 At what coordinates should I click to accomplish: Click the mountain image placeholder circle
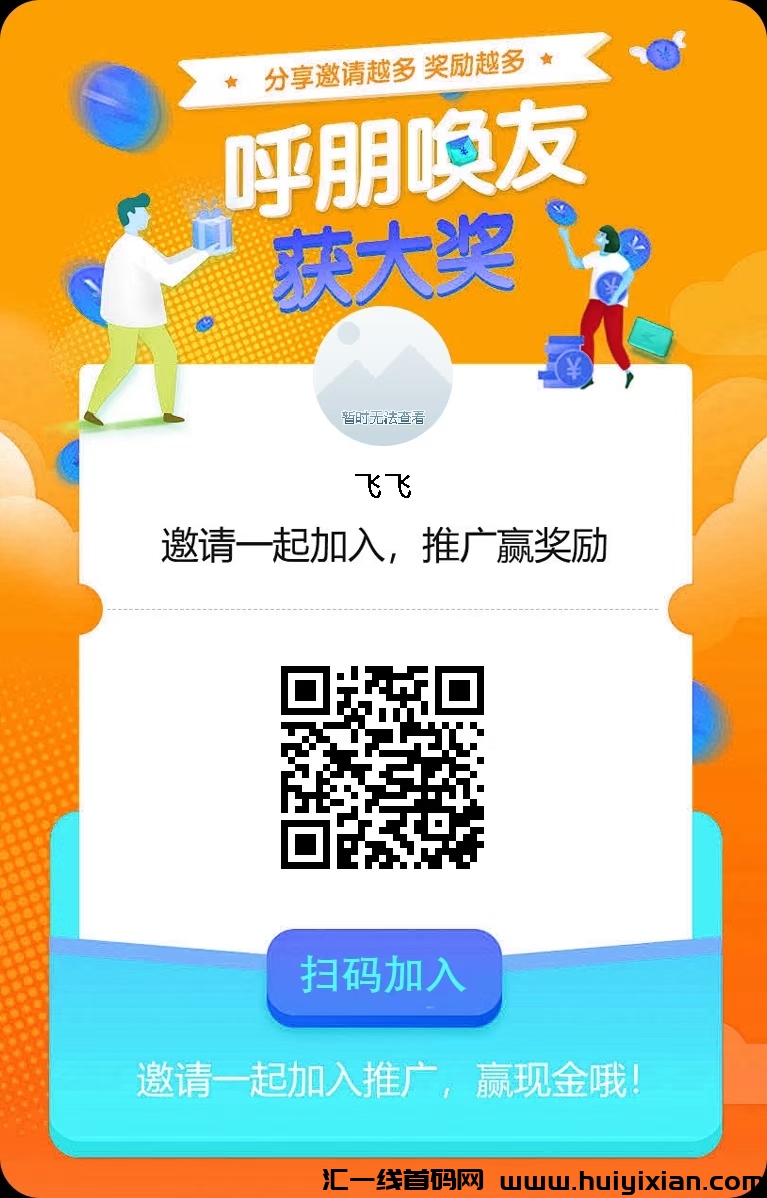pos(383,375)
